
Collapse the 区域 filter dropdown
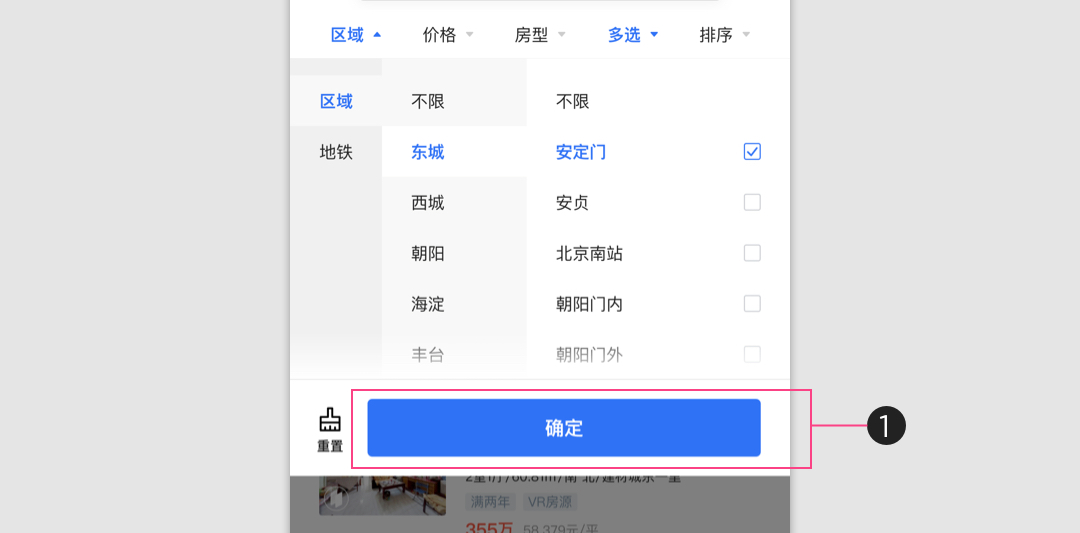pyautogui.click(x=355, y=35)
